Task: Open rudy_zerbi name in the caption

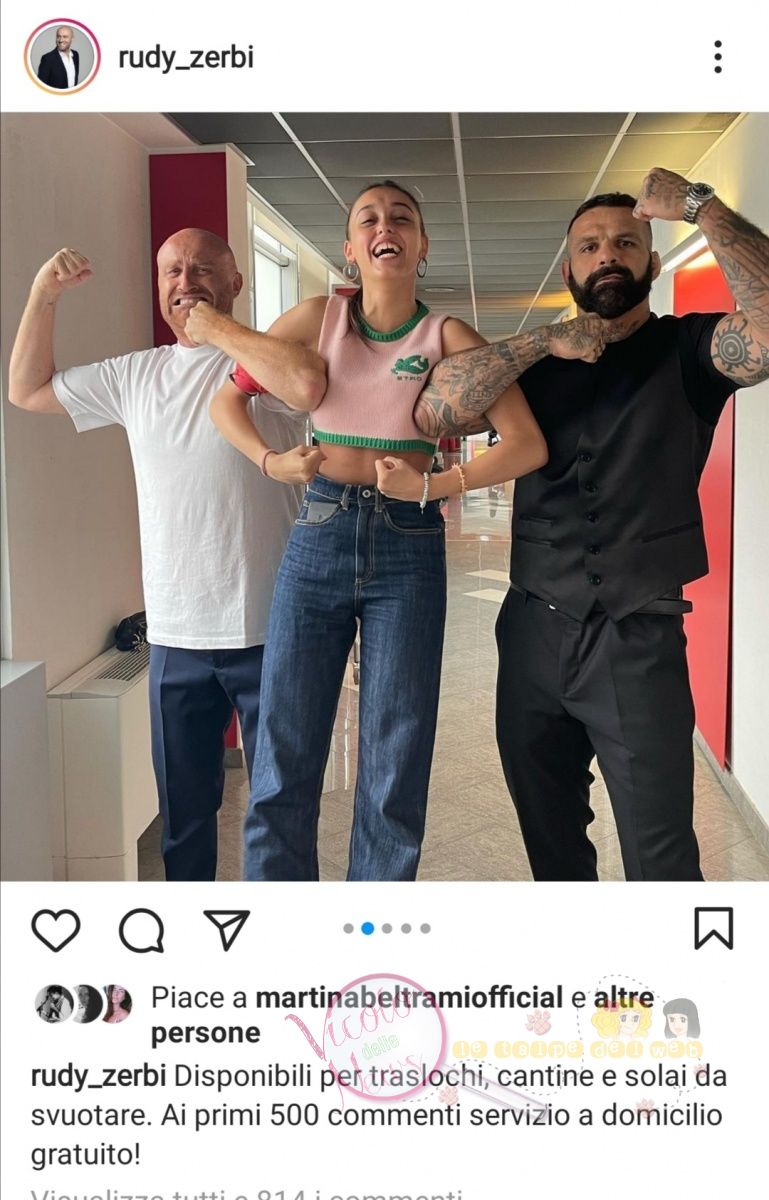Action: 98,1077
